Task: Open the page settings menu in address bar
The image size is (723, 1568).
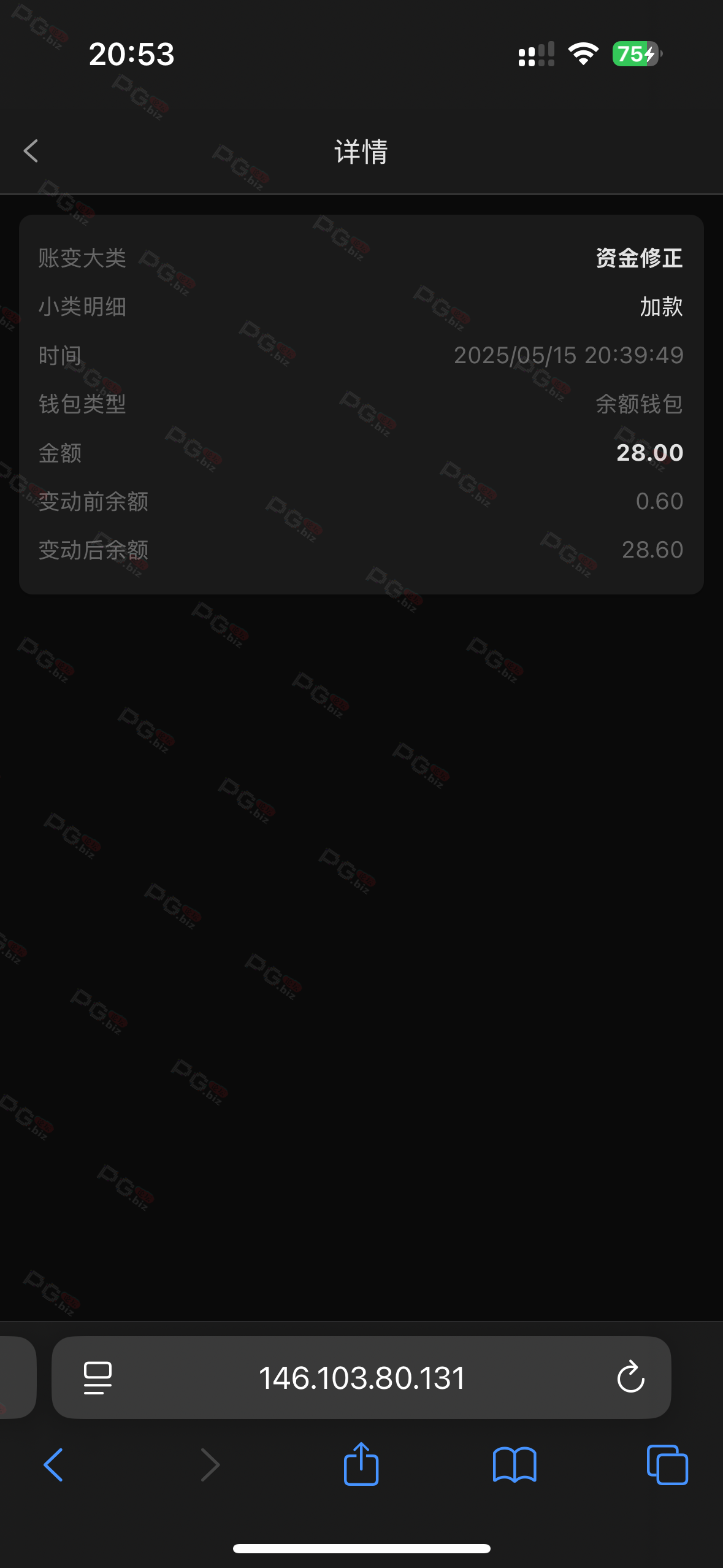Action: (98, 1378)
